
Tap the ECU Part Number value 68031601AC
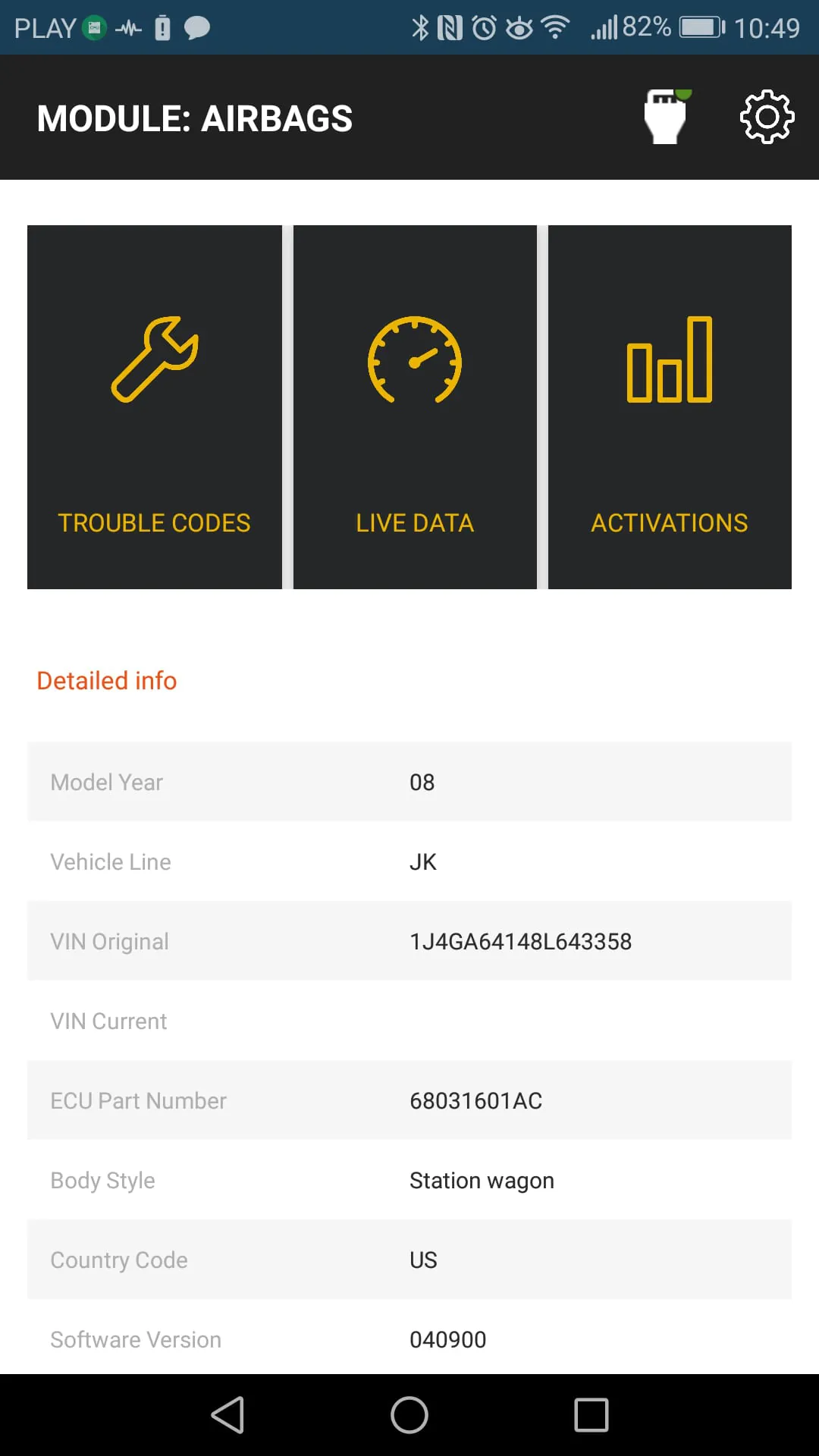tap(475, 1100)
